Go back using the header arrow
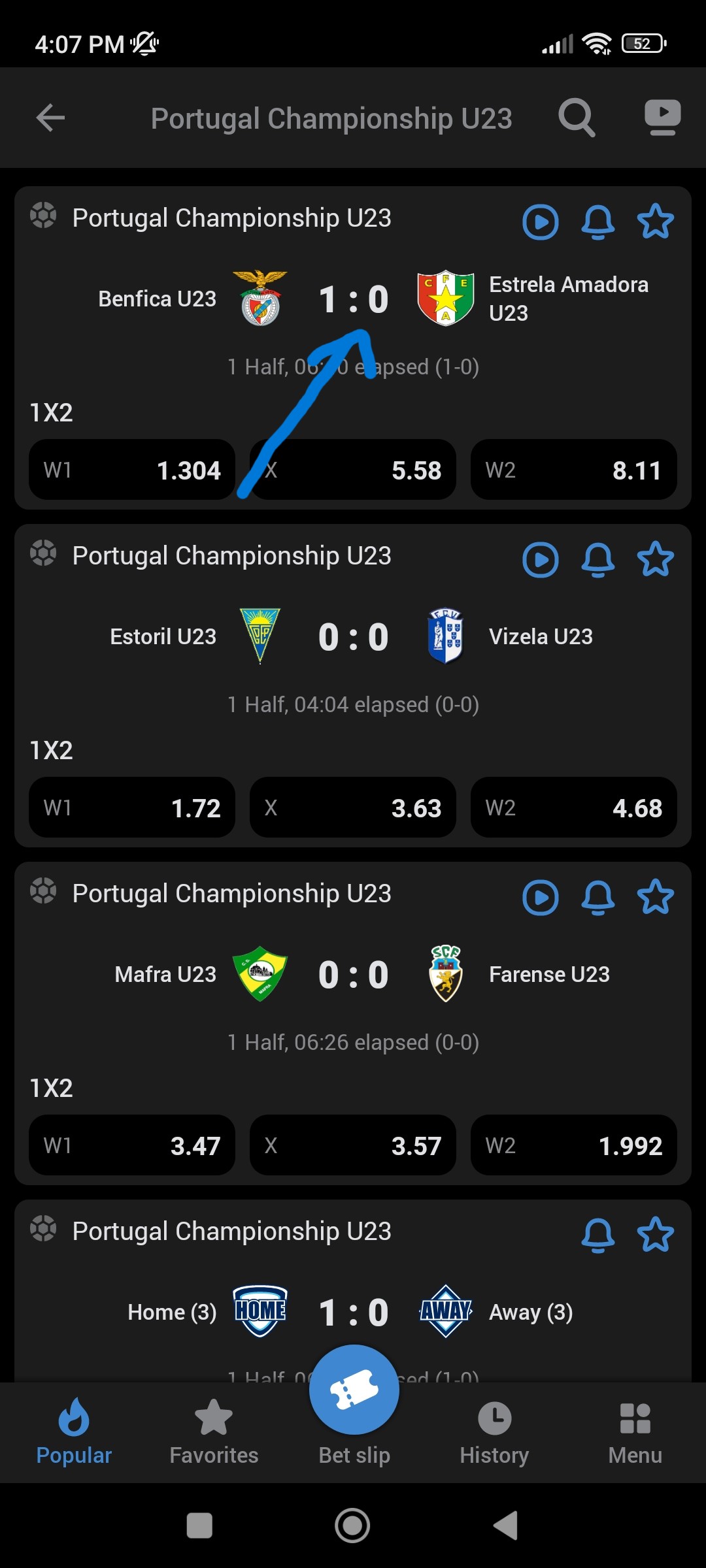This screenshot has width=706, height=1568. pyautogui.click(x=50, y=118)
